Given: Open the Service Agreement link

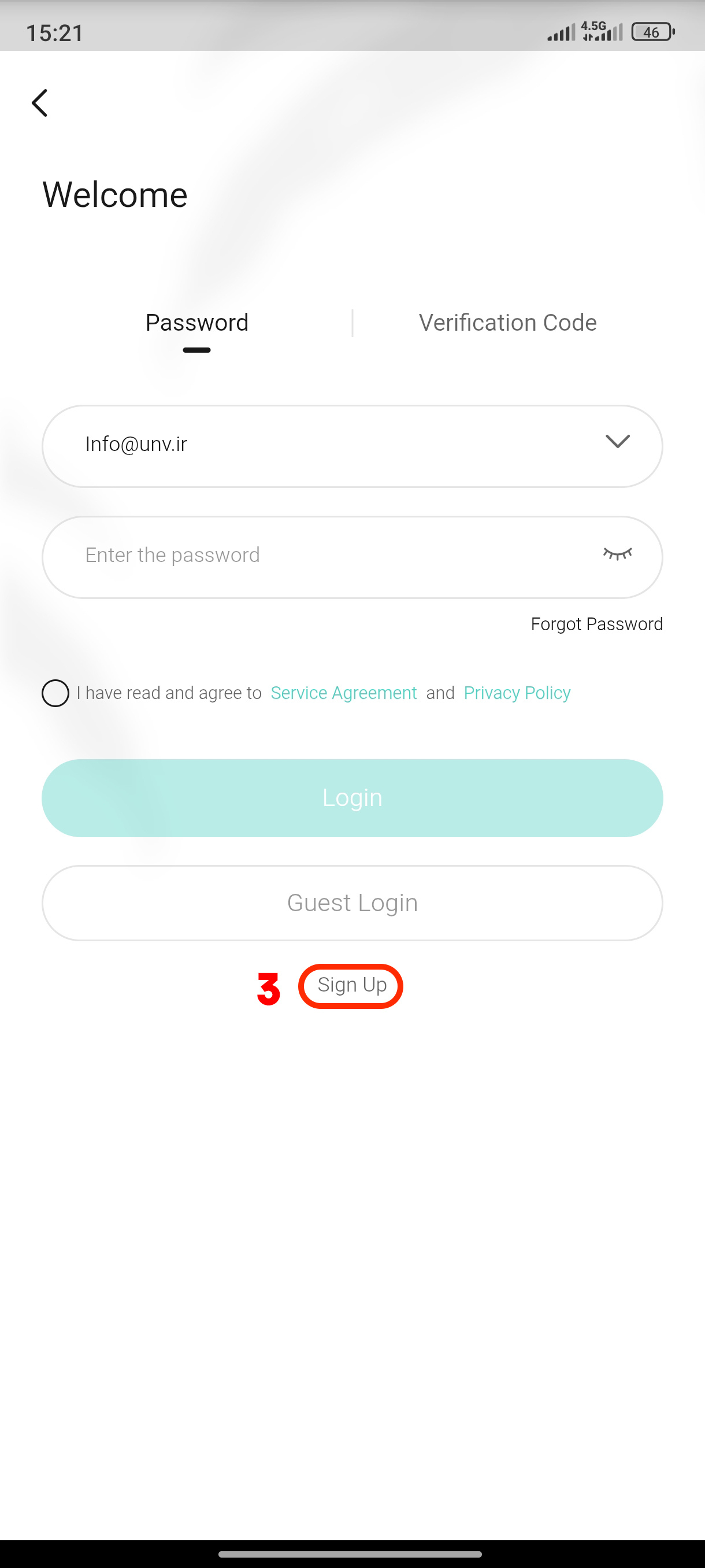Looking at the screenshot, I should point(344,693).
